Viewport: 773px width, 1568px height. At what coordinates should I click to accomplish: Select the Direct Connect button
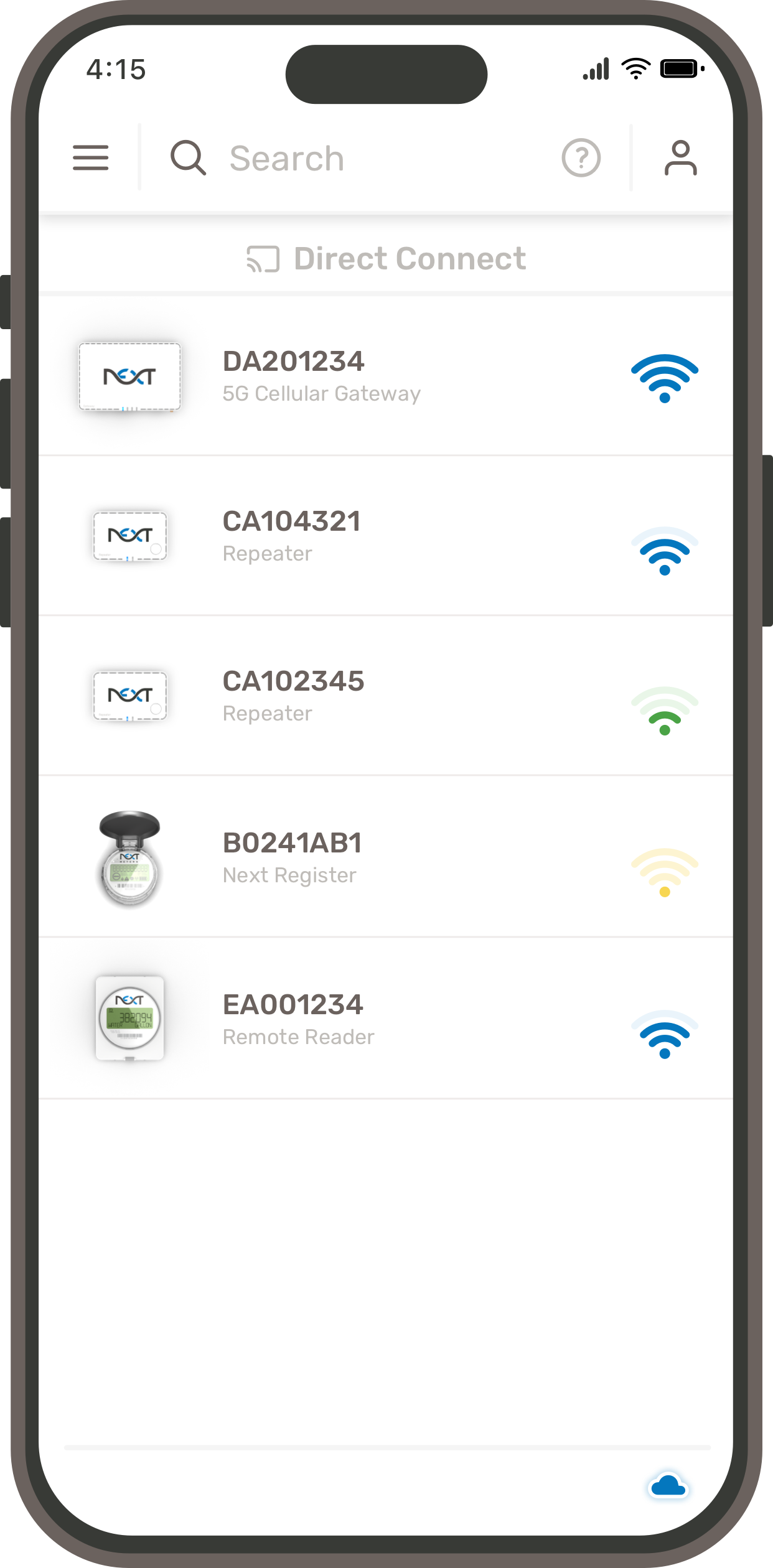386,258
